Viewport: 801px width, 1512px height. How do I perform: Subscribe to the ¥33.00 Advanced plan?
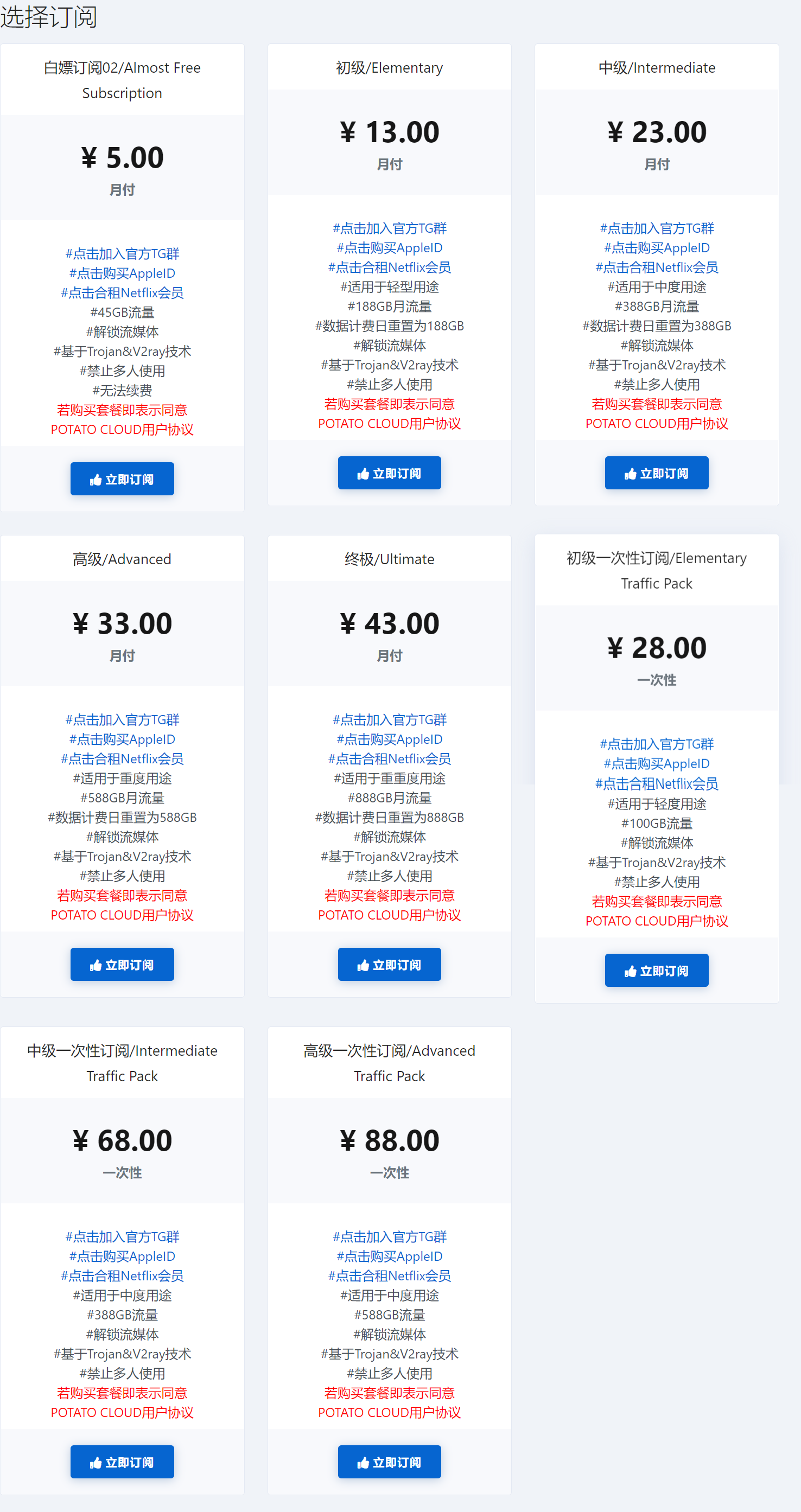[x=122, y=965]
